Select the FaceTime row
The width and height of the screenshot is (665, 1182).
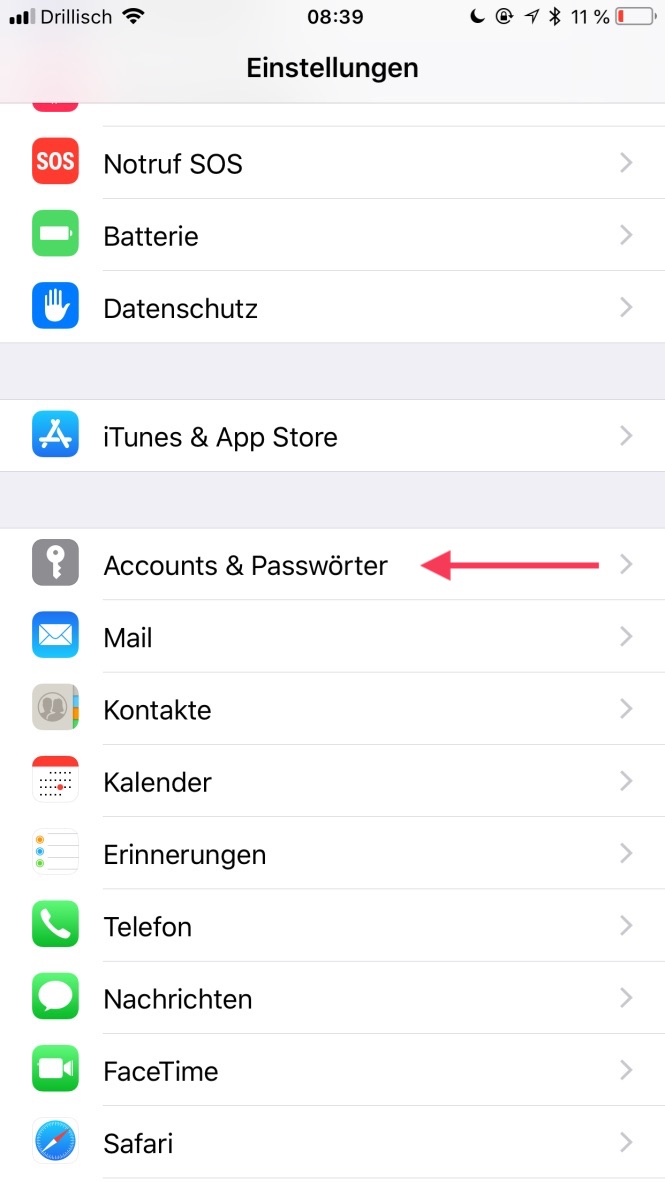click(x=332, y=1070)
